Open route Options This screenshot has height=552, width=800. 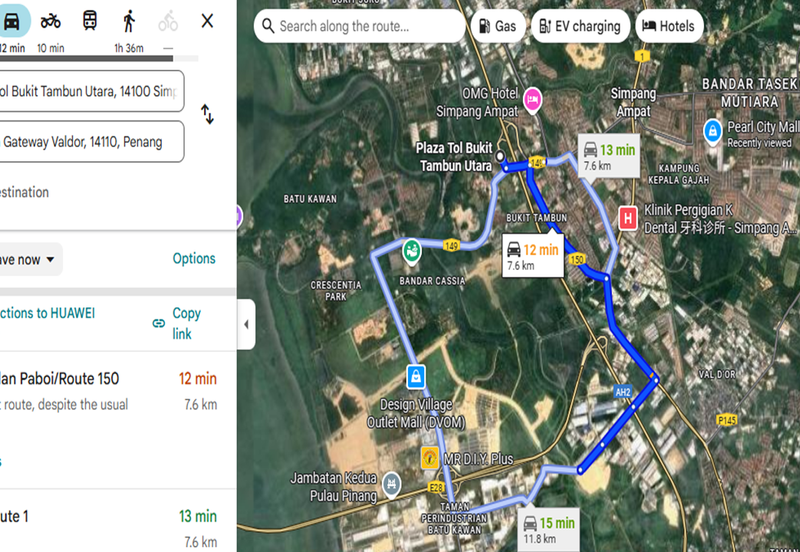[x=194, y=258]
